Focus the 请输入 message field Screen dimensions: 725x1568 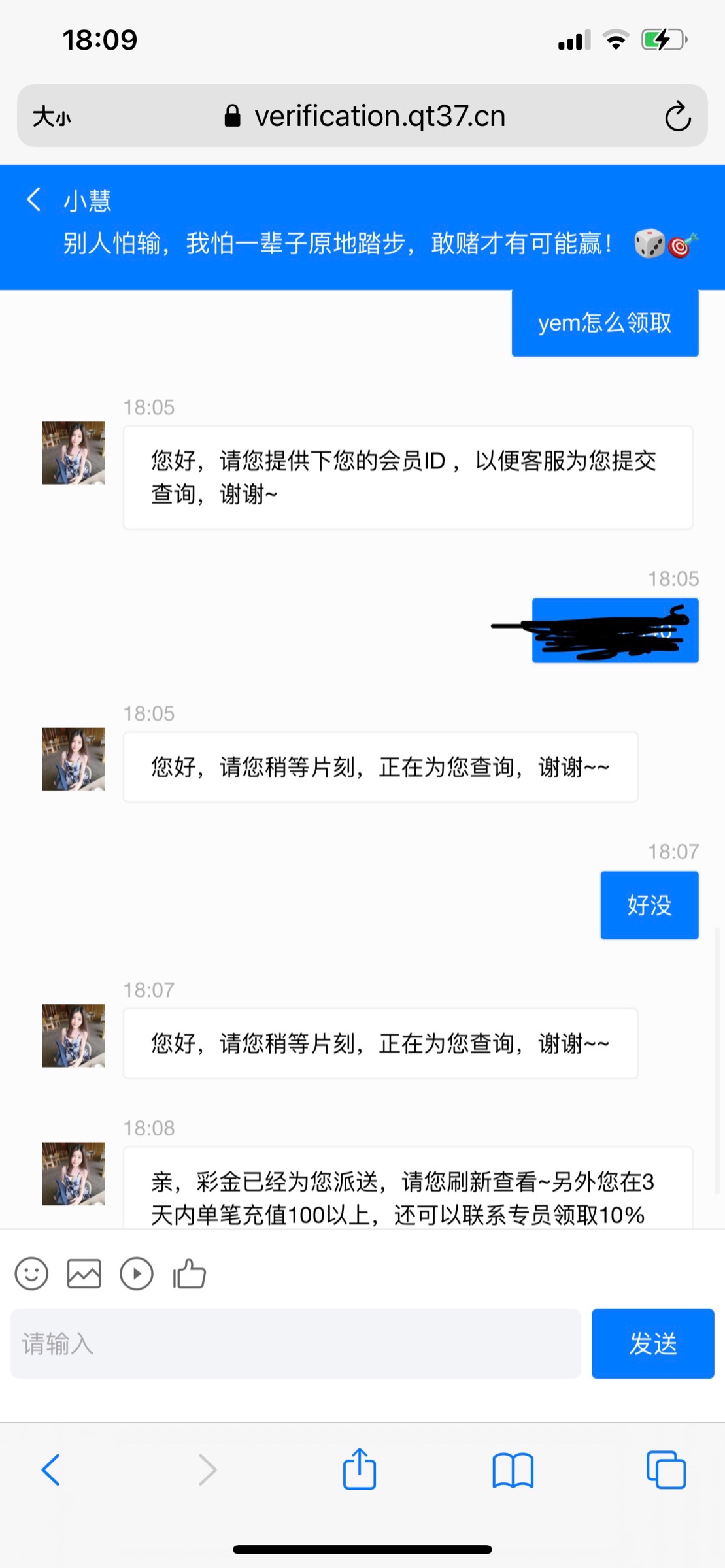295,1344
